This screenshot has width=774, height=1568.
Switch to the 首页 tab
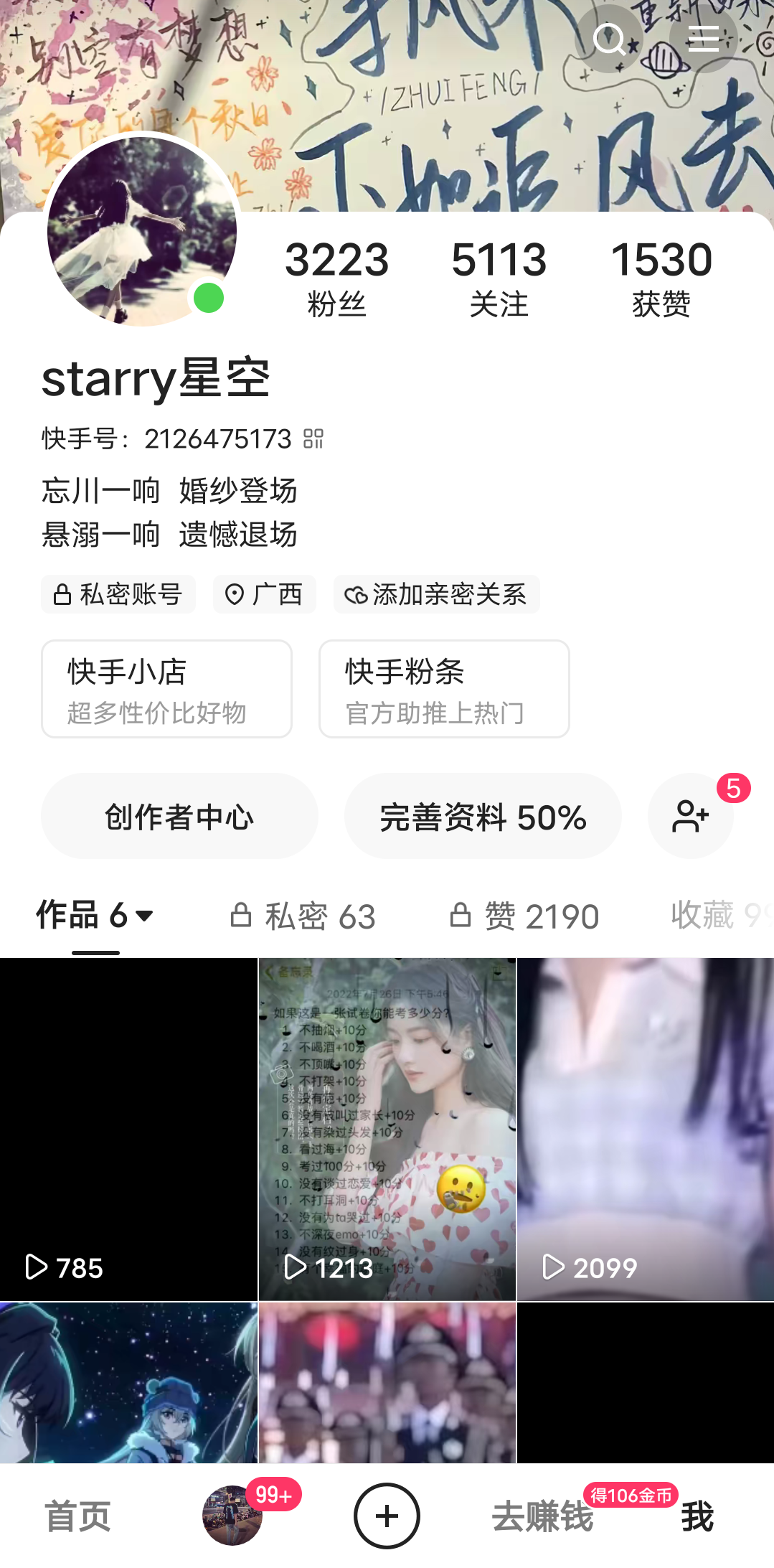[x=77, y=1516]
